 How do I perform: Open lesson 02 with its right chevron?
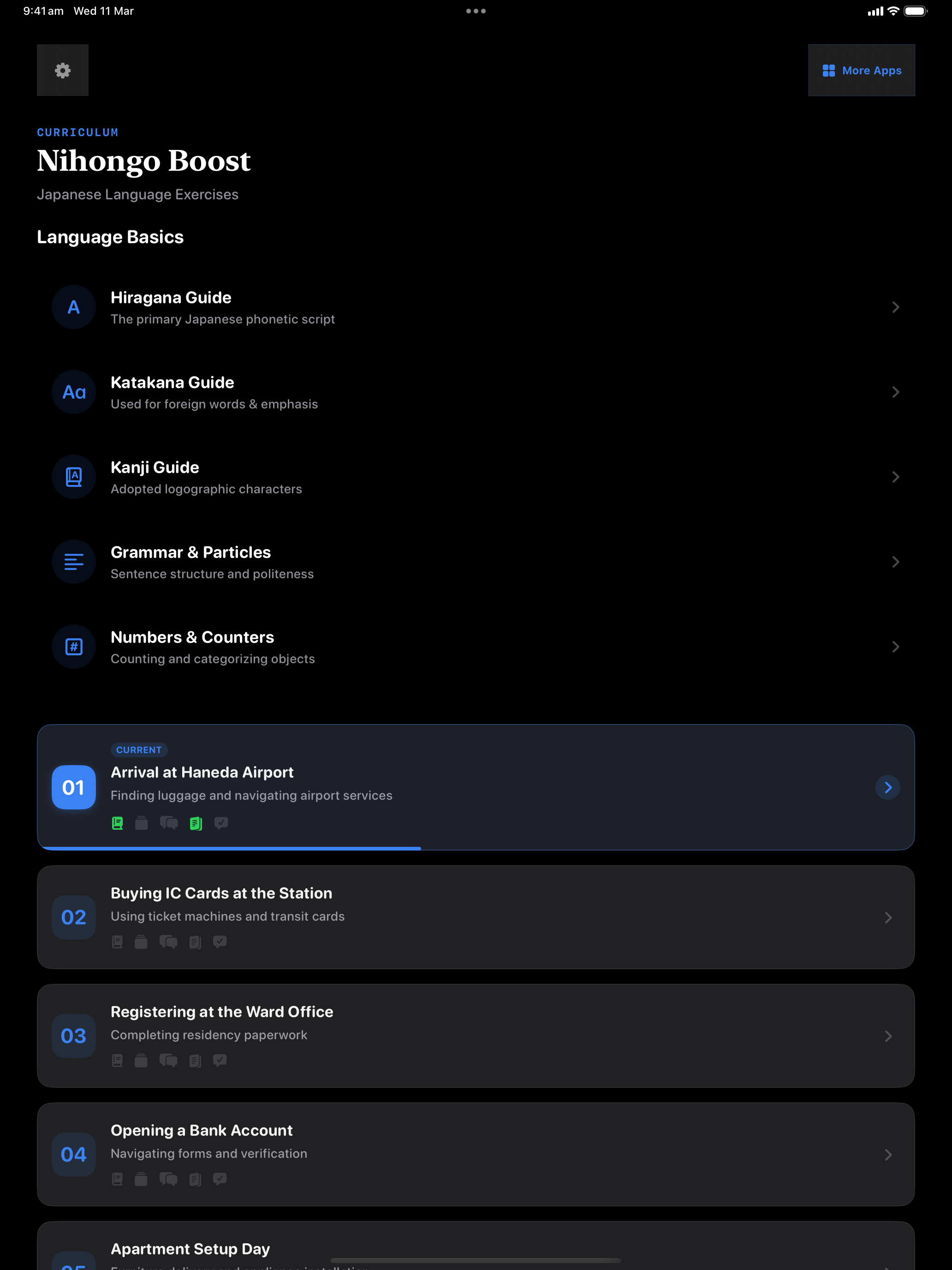tap(888, 917)
